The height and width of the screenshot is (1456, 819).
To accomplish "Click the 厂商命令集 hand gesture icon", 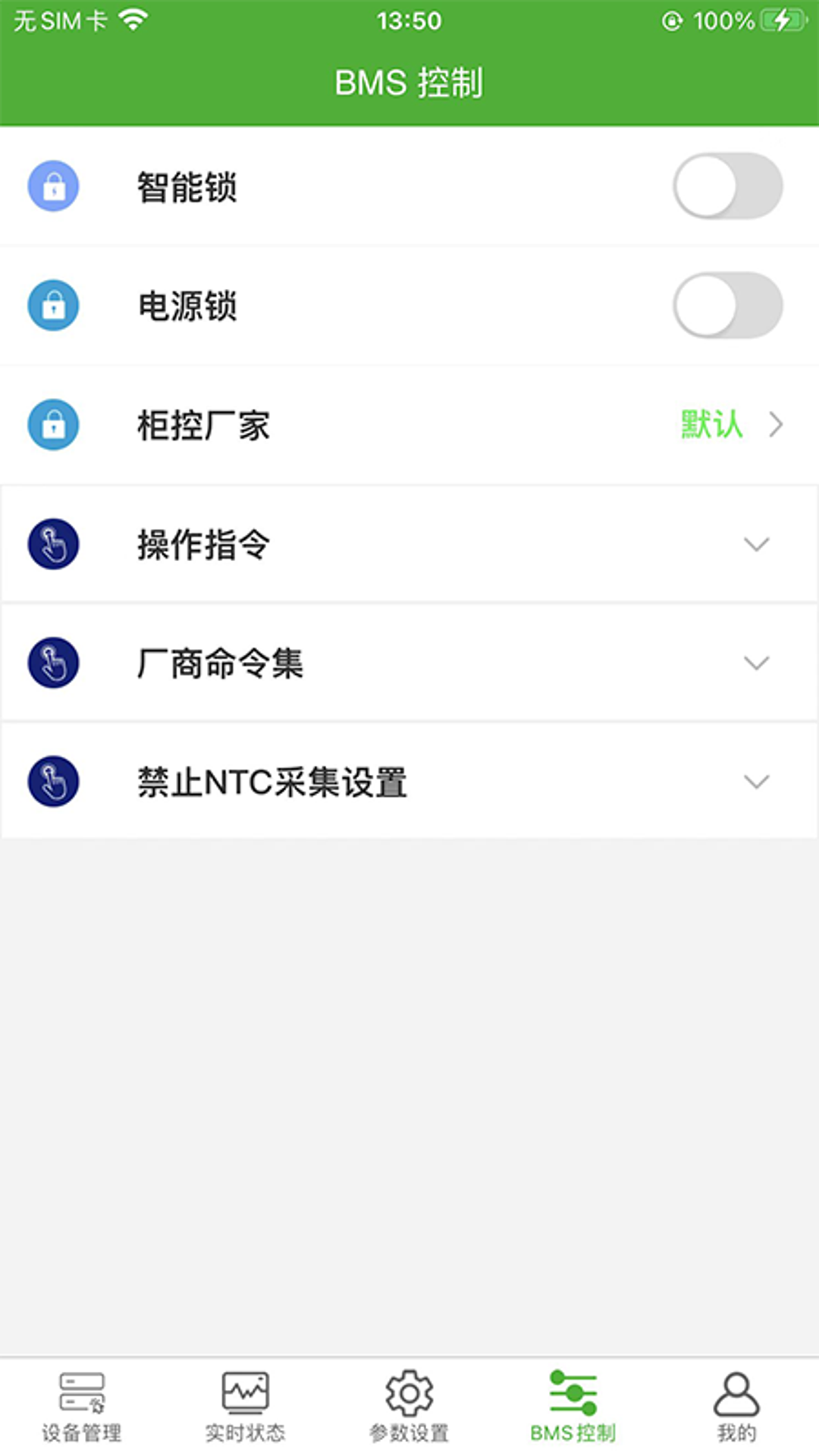I will (x=53, y=663).
